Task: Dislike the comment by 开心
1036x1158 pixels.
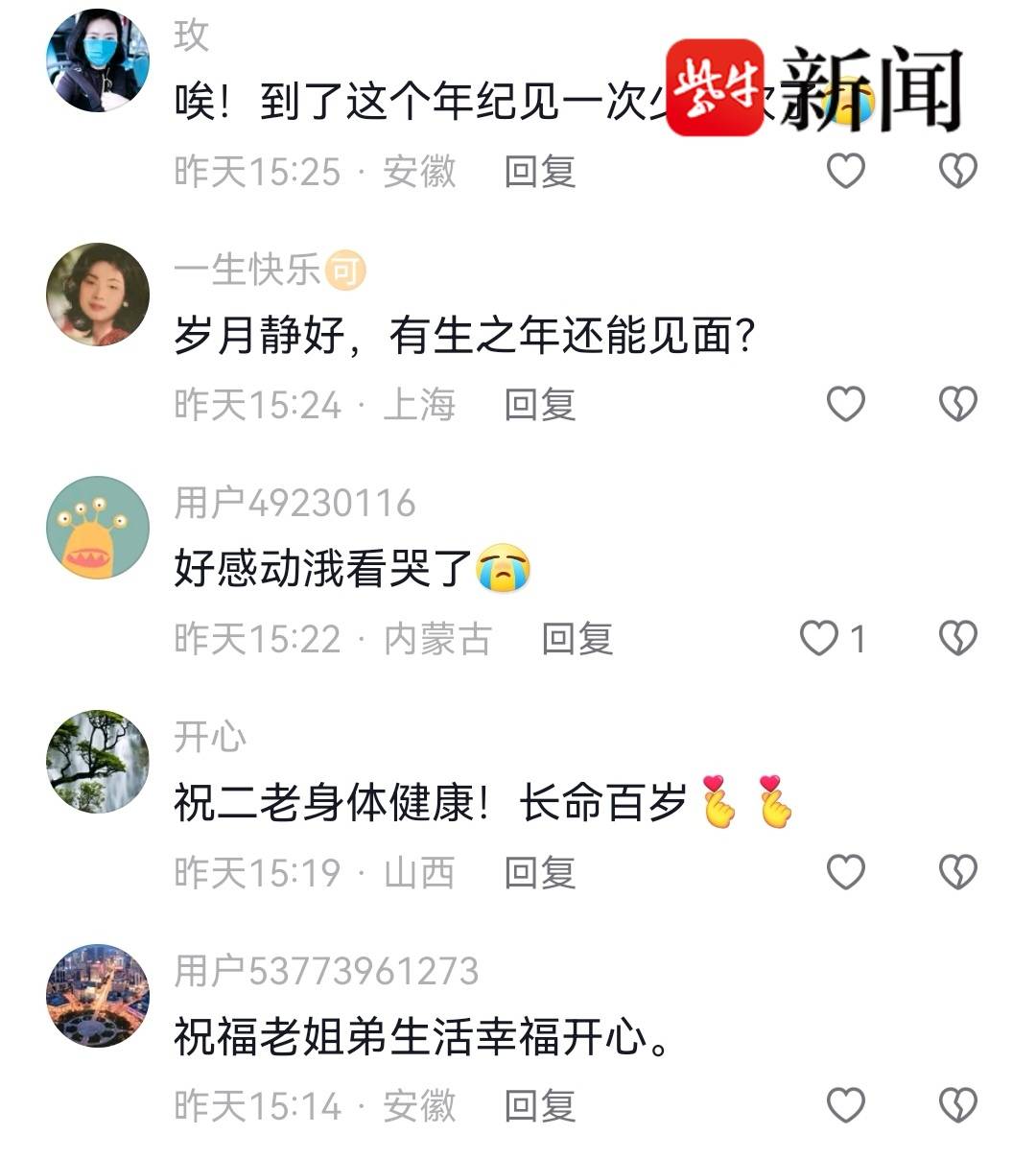Action: point(957,872)
